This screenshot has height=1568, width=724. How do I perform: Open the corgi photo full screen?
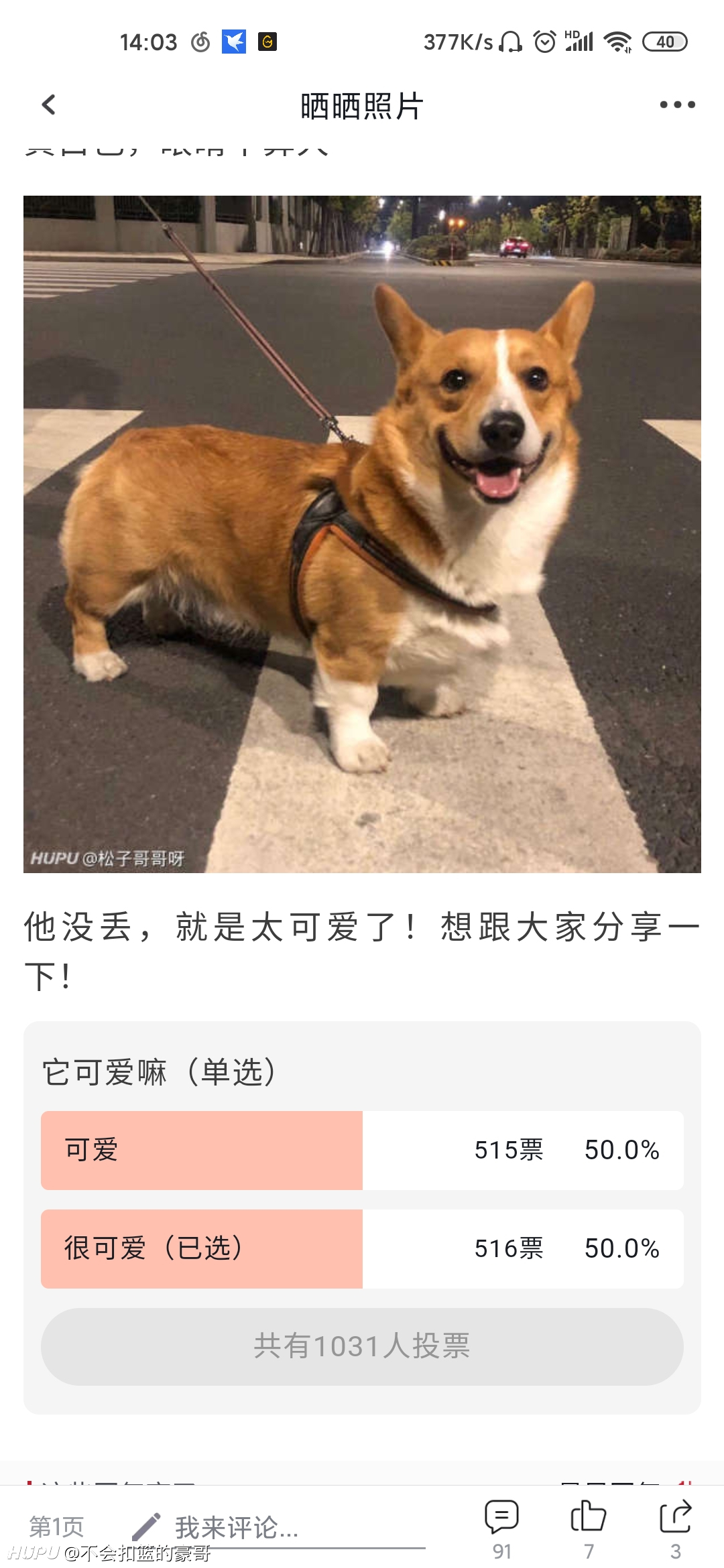tap(362, 534)
